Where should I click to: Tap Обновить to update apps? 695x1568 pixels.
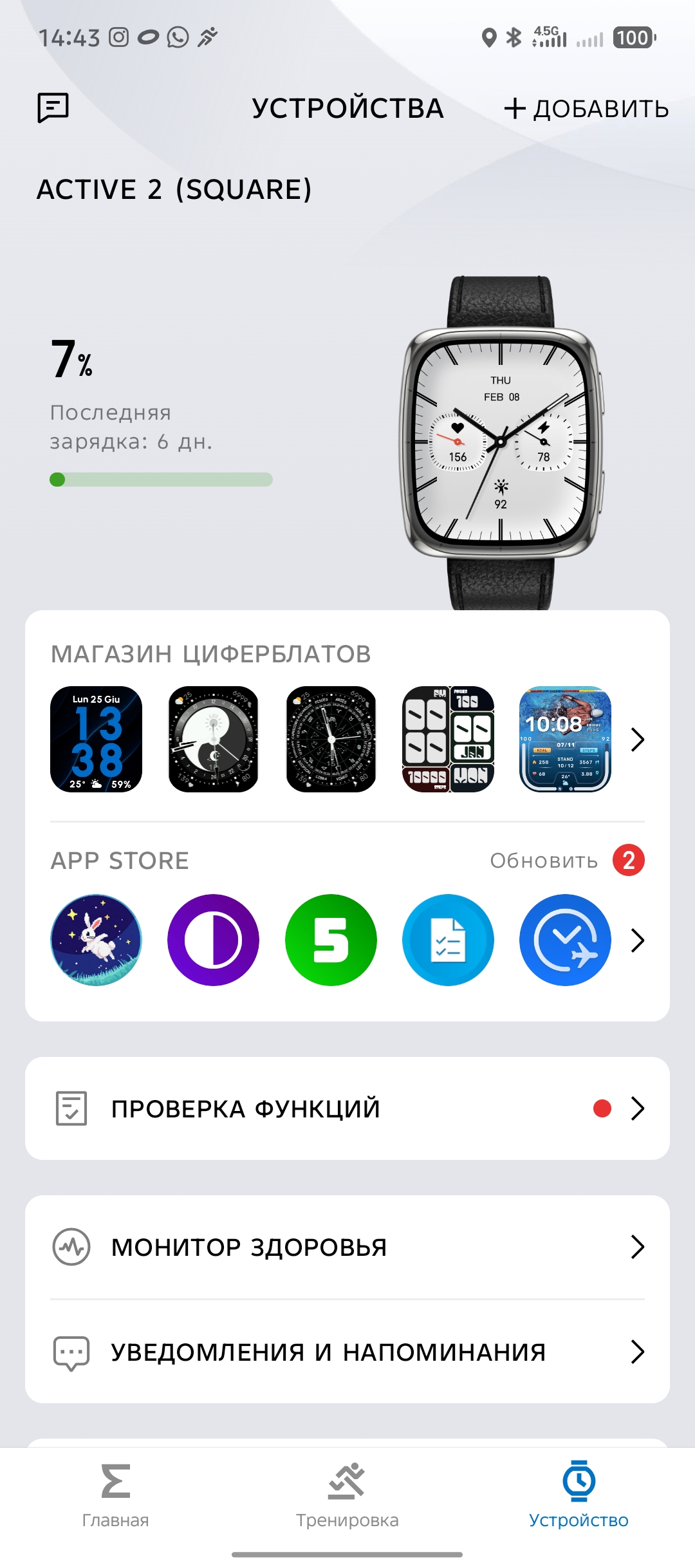point(544,861)
